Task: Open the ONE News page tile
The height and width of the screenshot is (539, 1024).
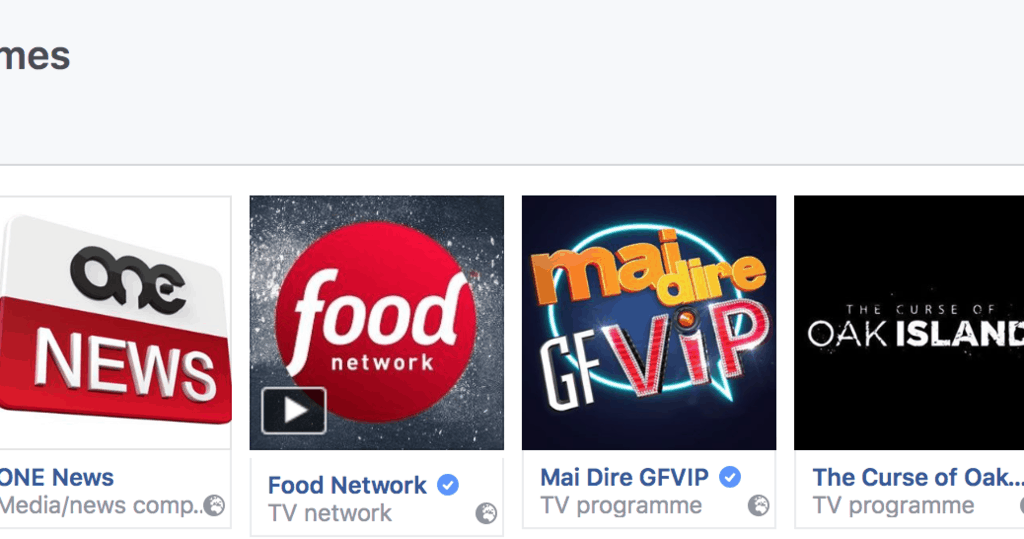Action: [x=115, y=322]
